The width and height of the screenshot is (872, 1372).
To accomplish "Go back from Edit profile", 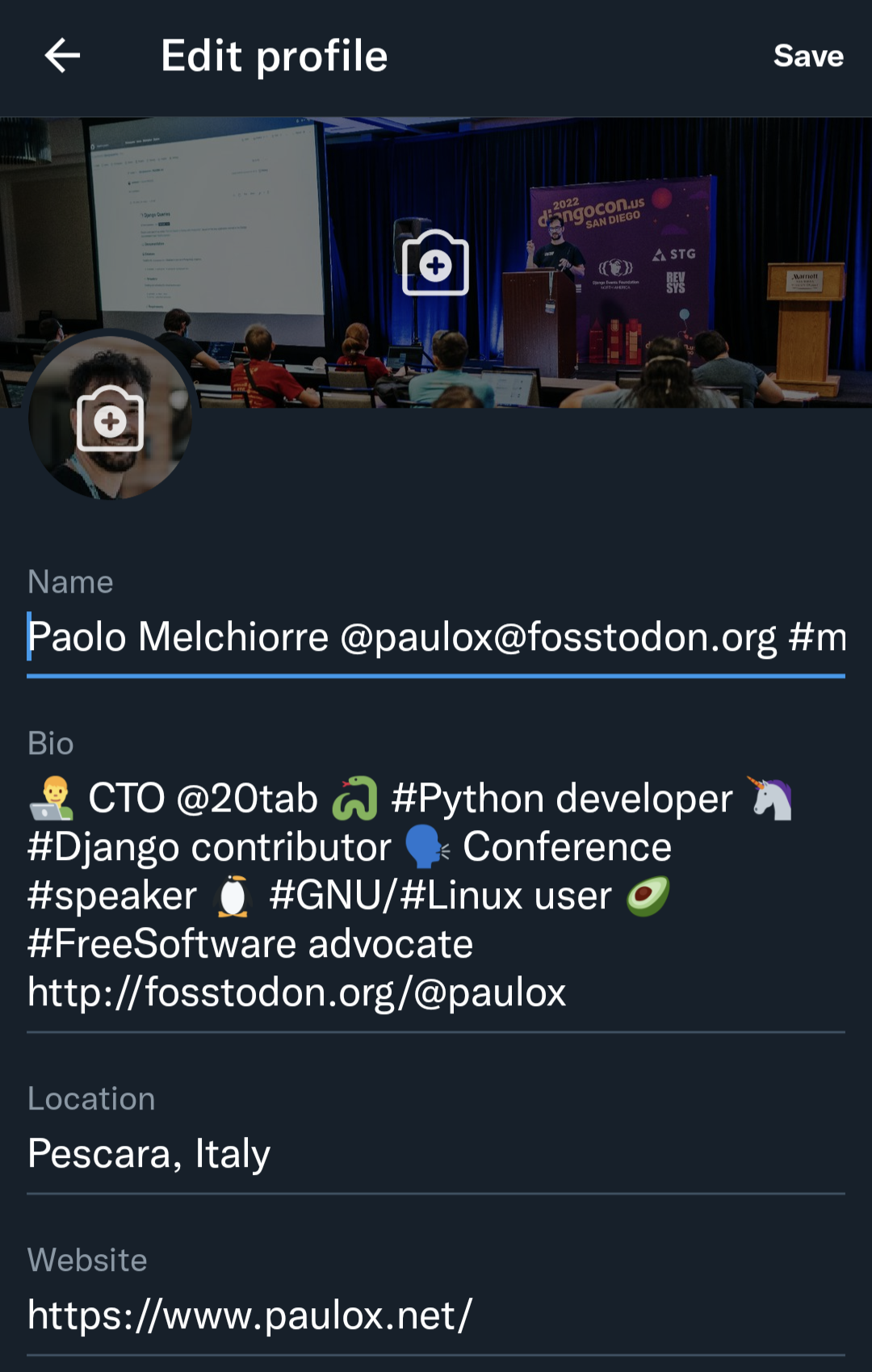I will pyautogui.click(x=62, y=56).
